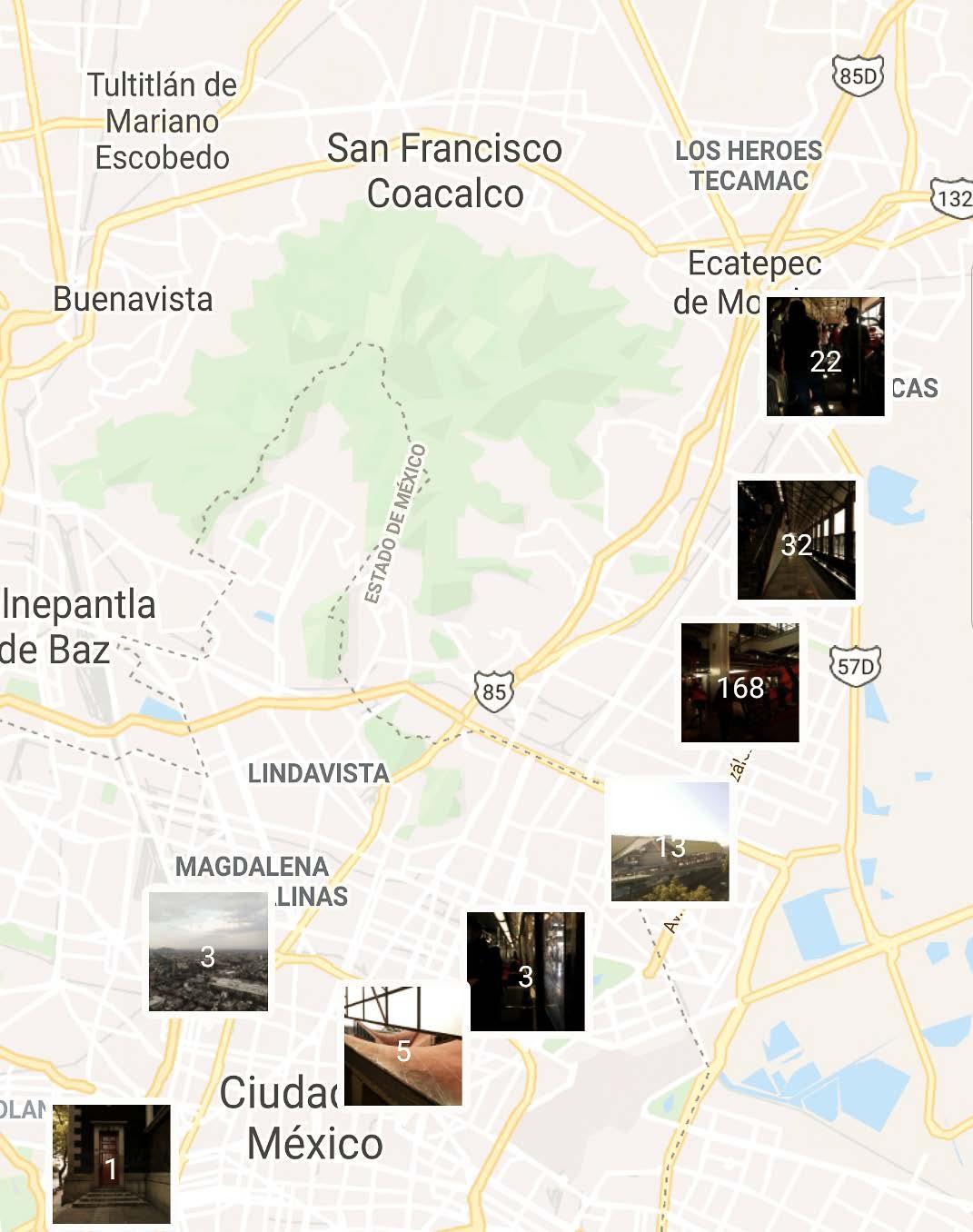Open the photo cluster of 168 photos

click(x=740, y=682)
